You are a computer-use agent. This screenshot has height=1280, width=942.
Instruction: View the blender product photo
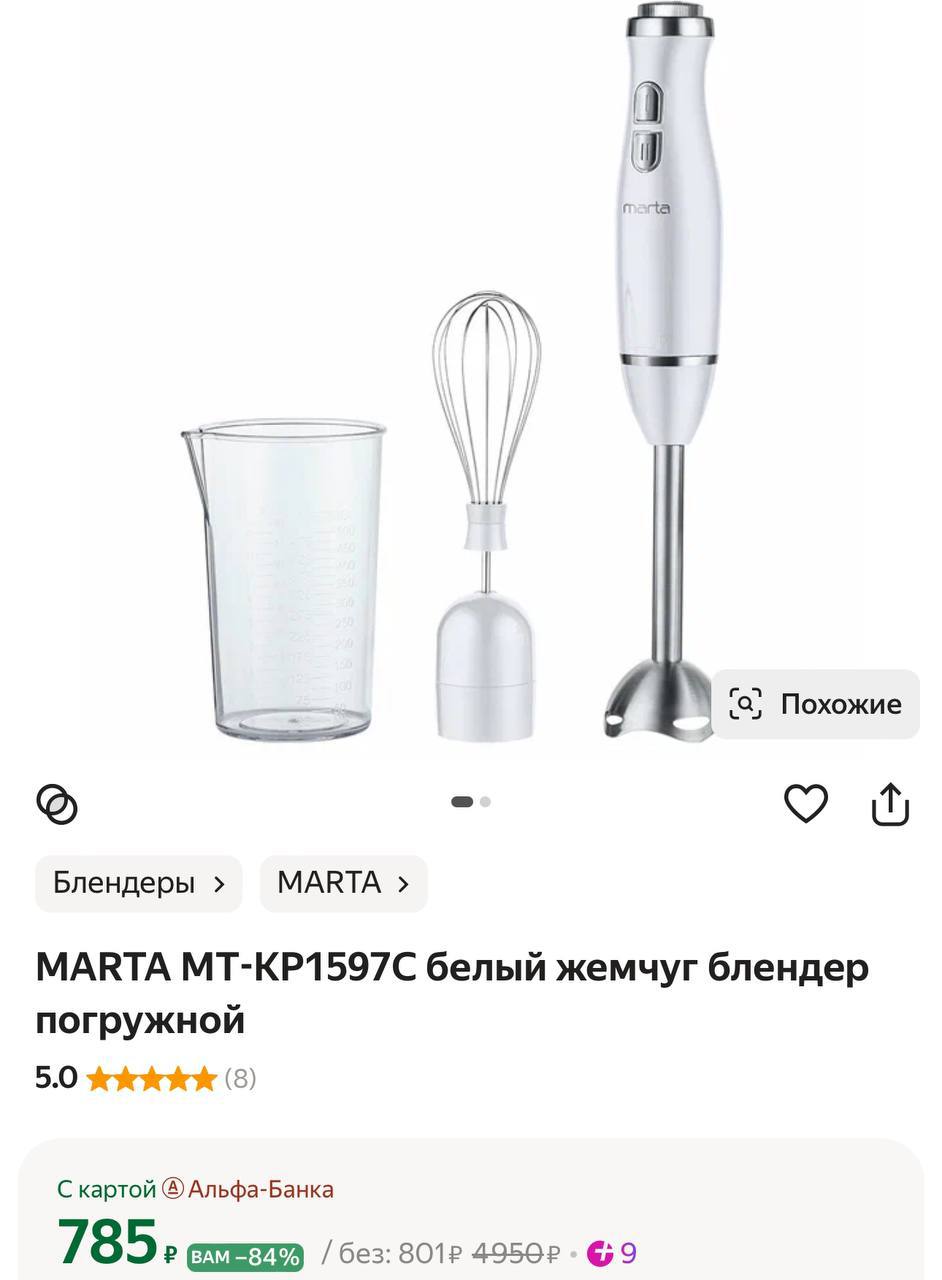pyautogui.click(x=470, y=380)
